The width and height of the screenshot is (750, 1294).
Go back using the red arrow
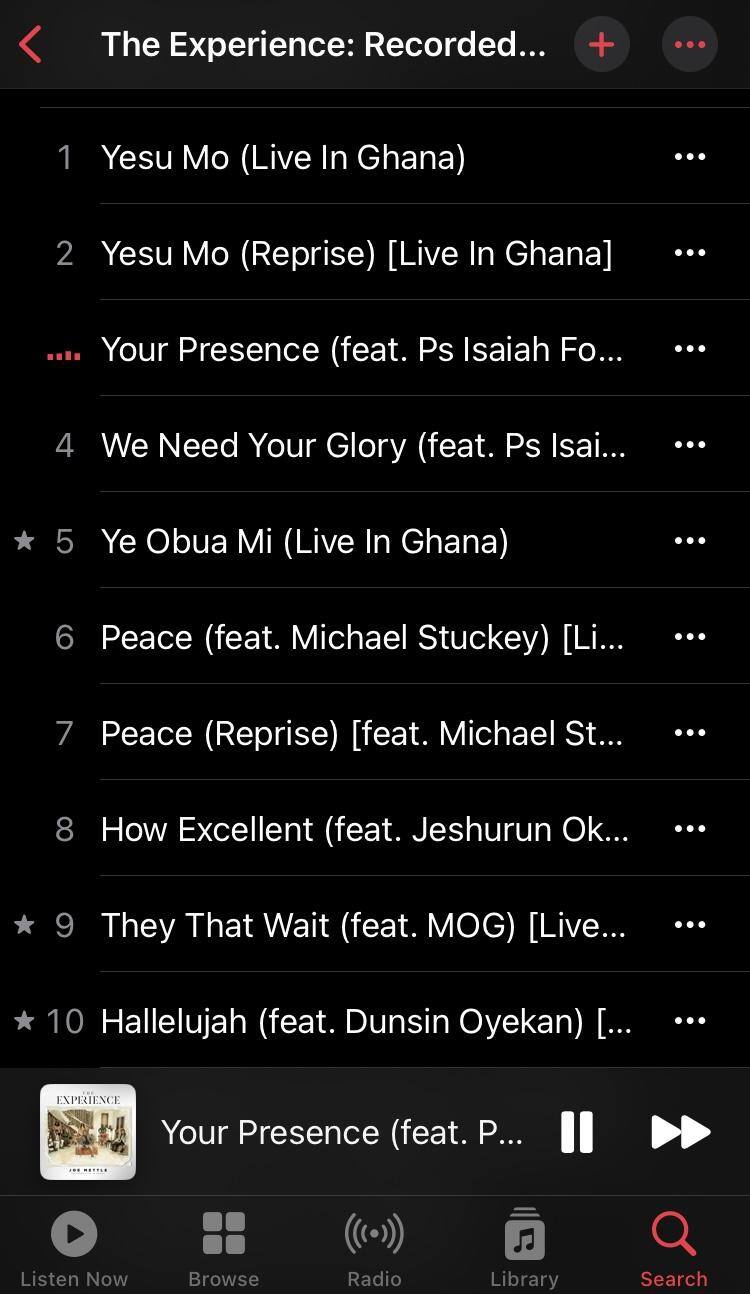[31, 45]
